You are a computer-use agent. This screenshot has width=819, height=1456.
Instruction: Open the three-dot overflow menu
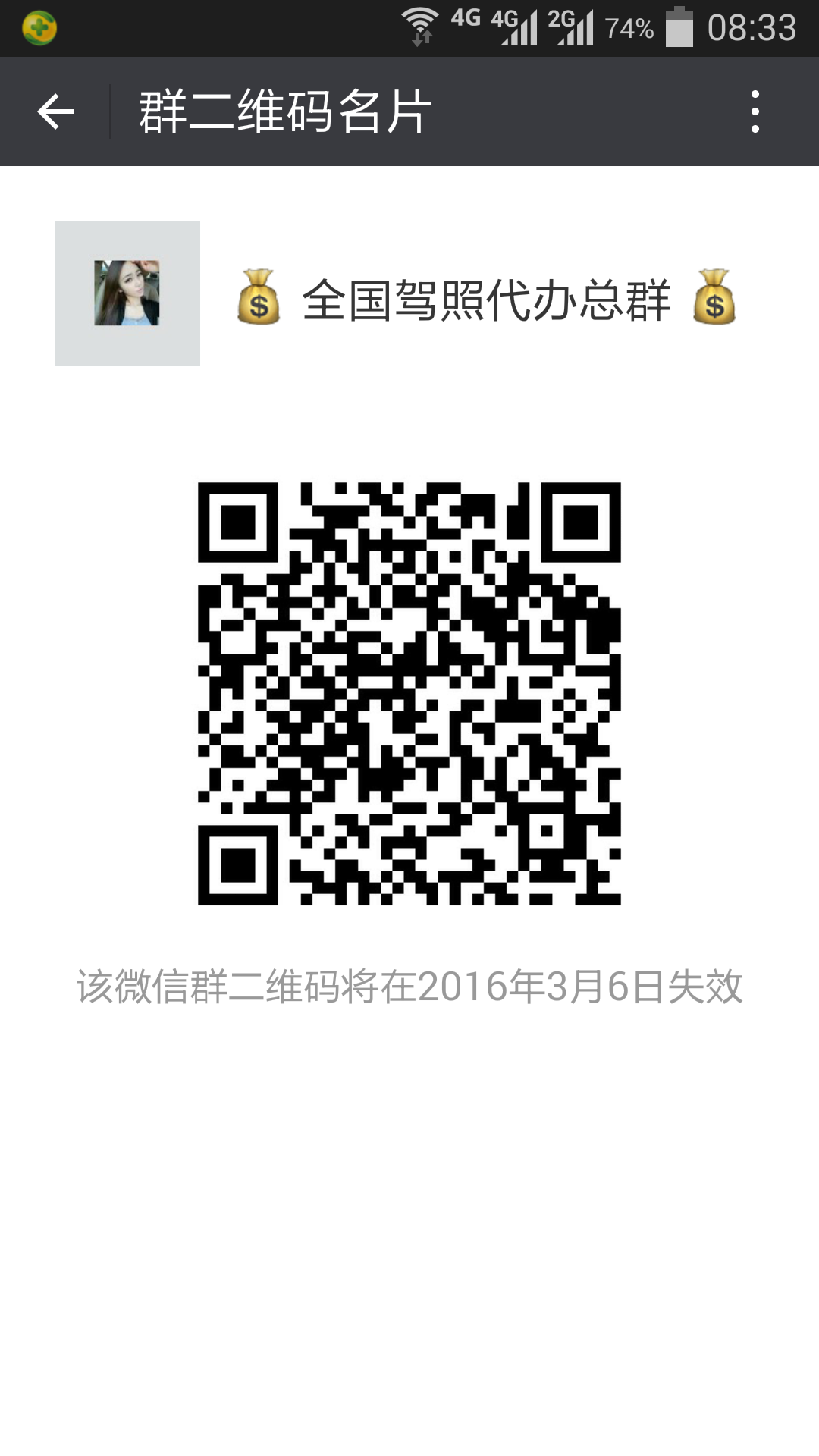coord(755,112)
